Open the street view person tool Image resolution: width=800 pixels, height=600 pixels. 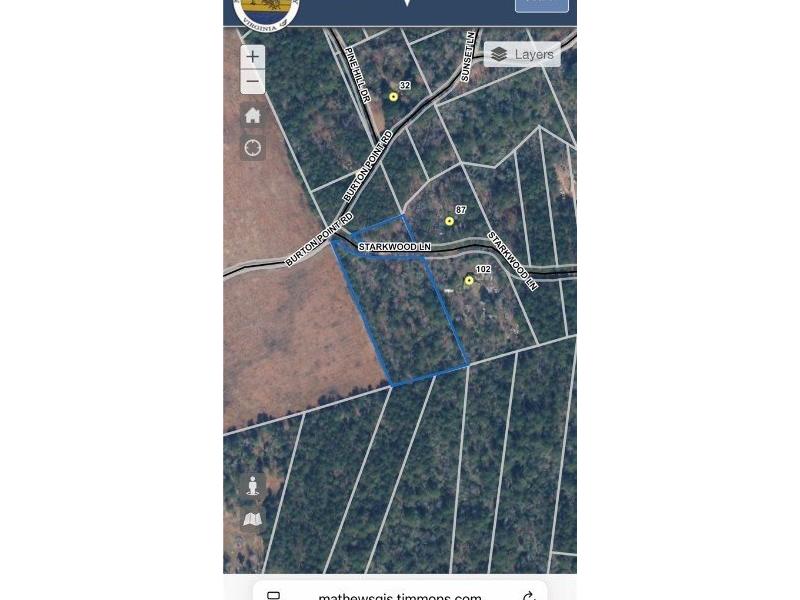(x=253, y=486)
